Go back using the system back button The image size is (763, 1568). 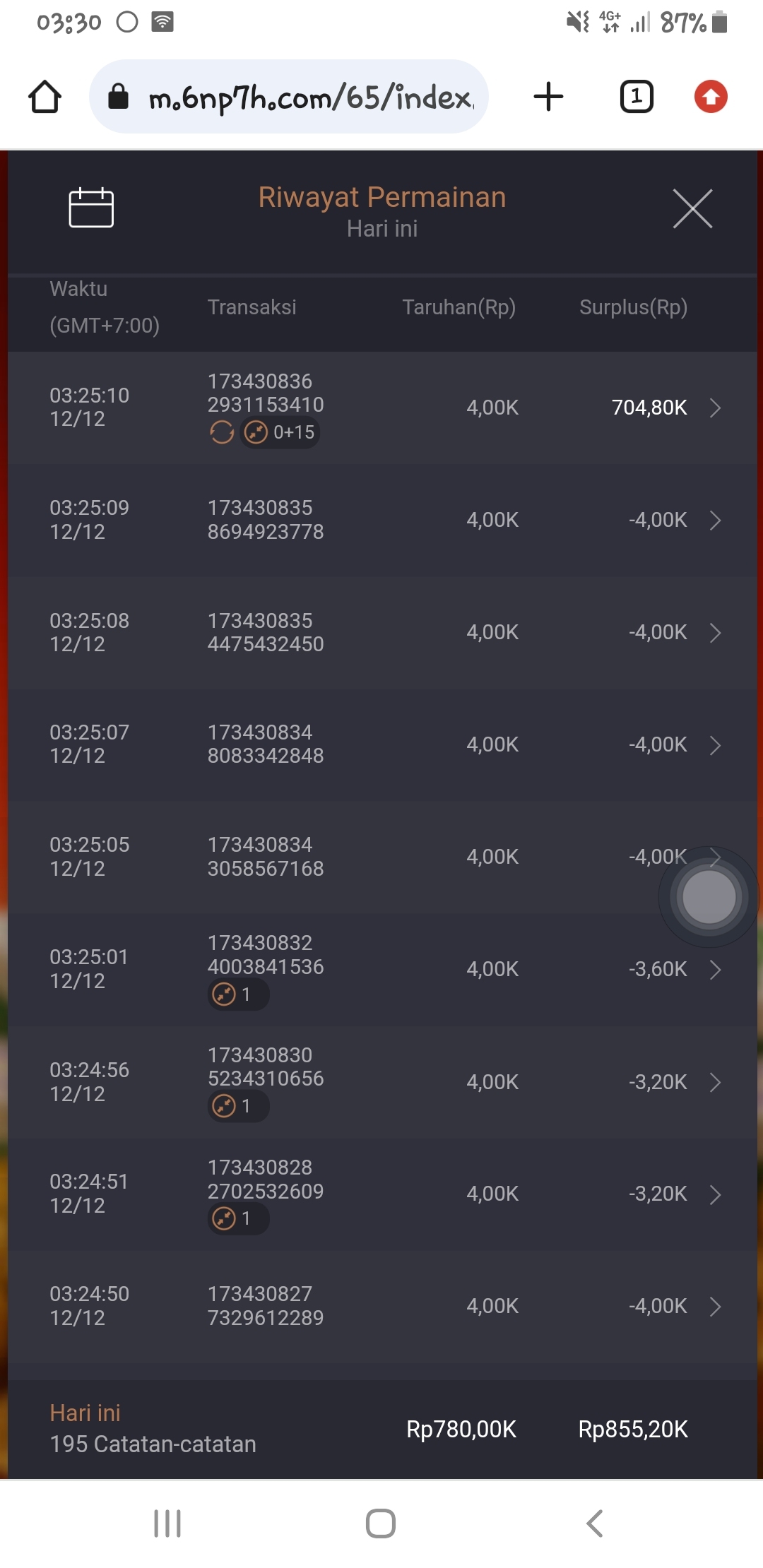tap(595, 1524)
